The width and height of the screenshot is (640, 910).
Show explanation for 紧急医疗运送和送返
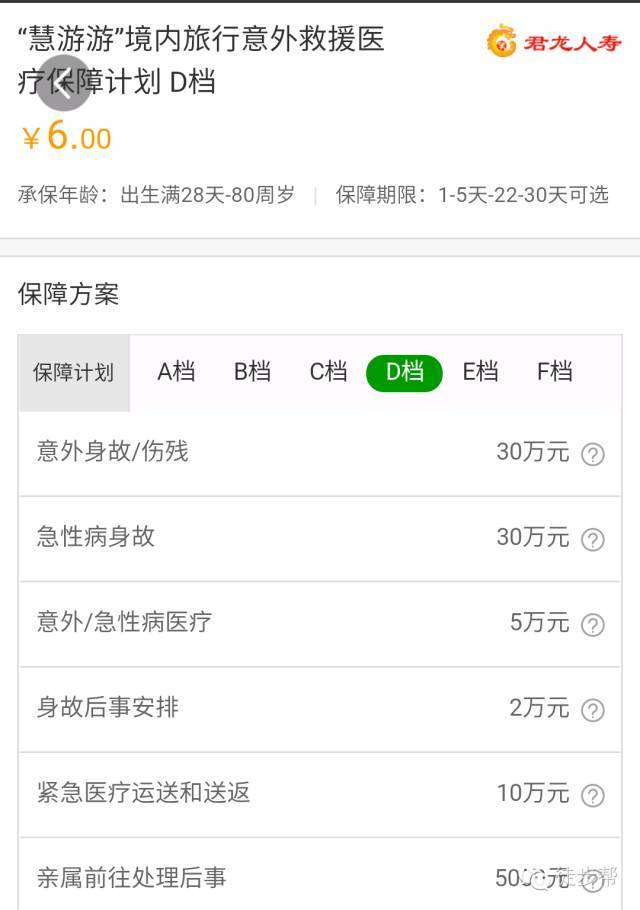pos(593,795)
